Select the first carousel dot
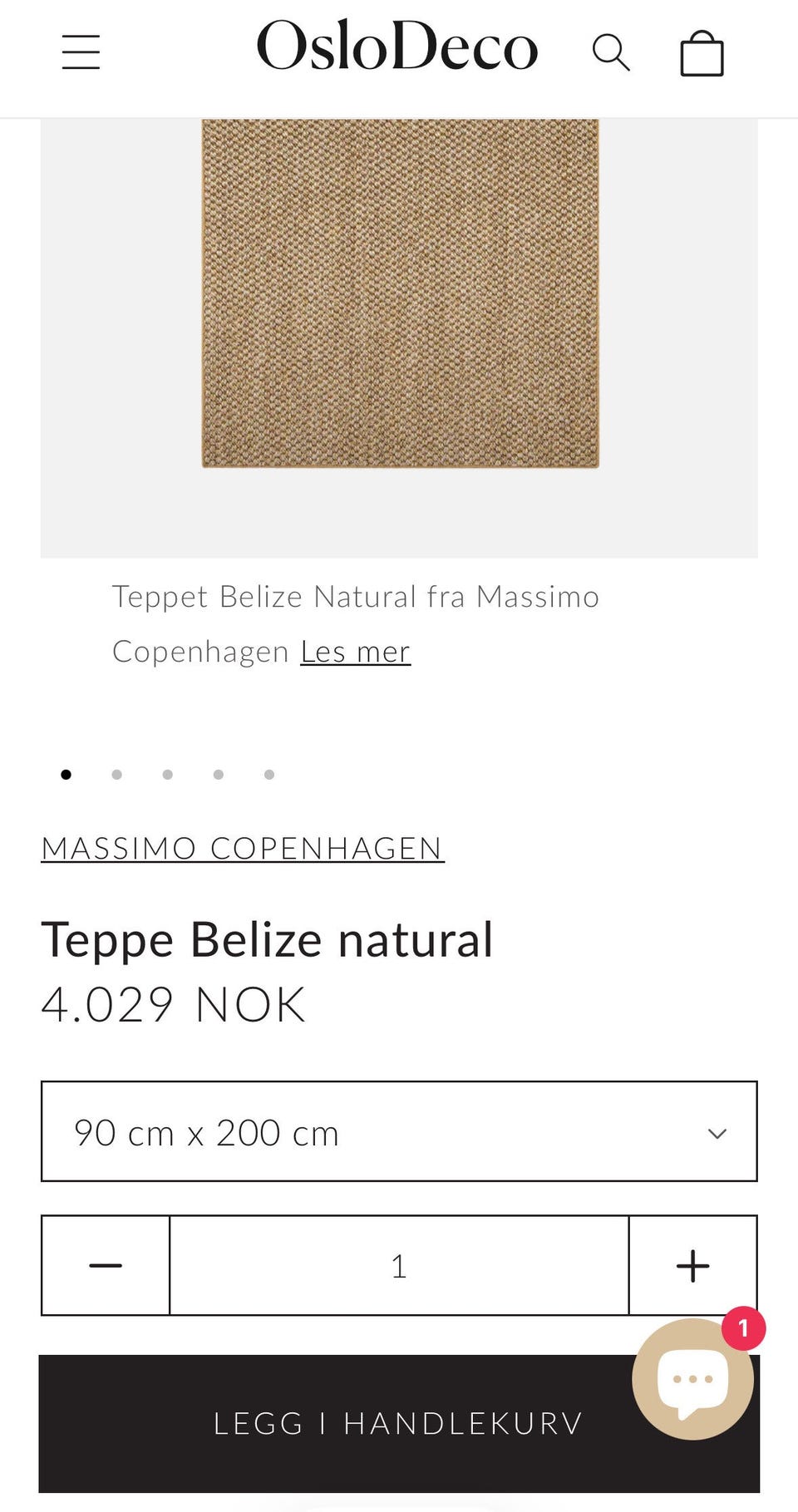The width and height of the screenshot is (798, 1512). (x=66, y=774)
